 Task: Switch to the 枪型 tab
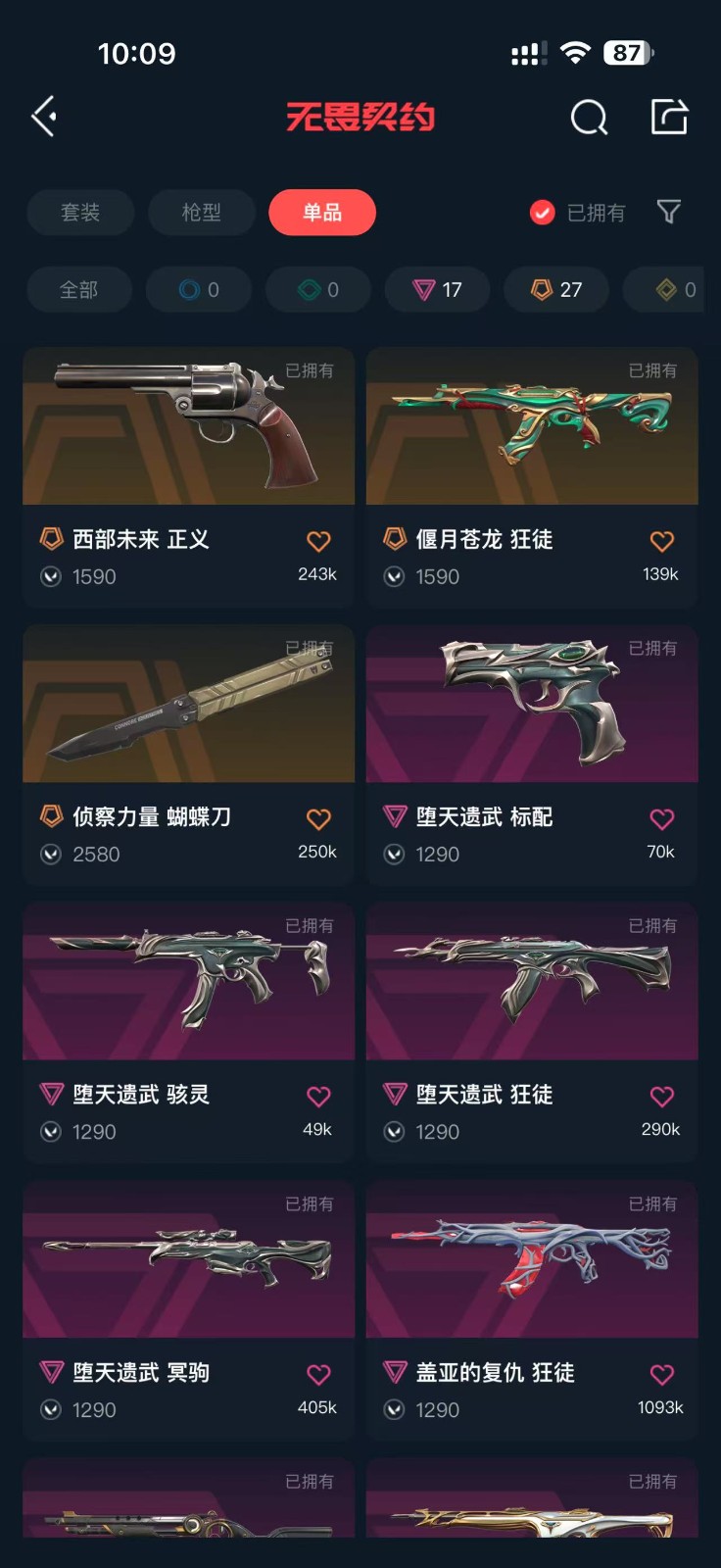coord(202,213)
